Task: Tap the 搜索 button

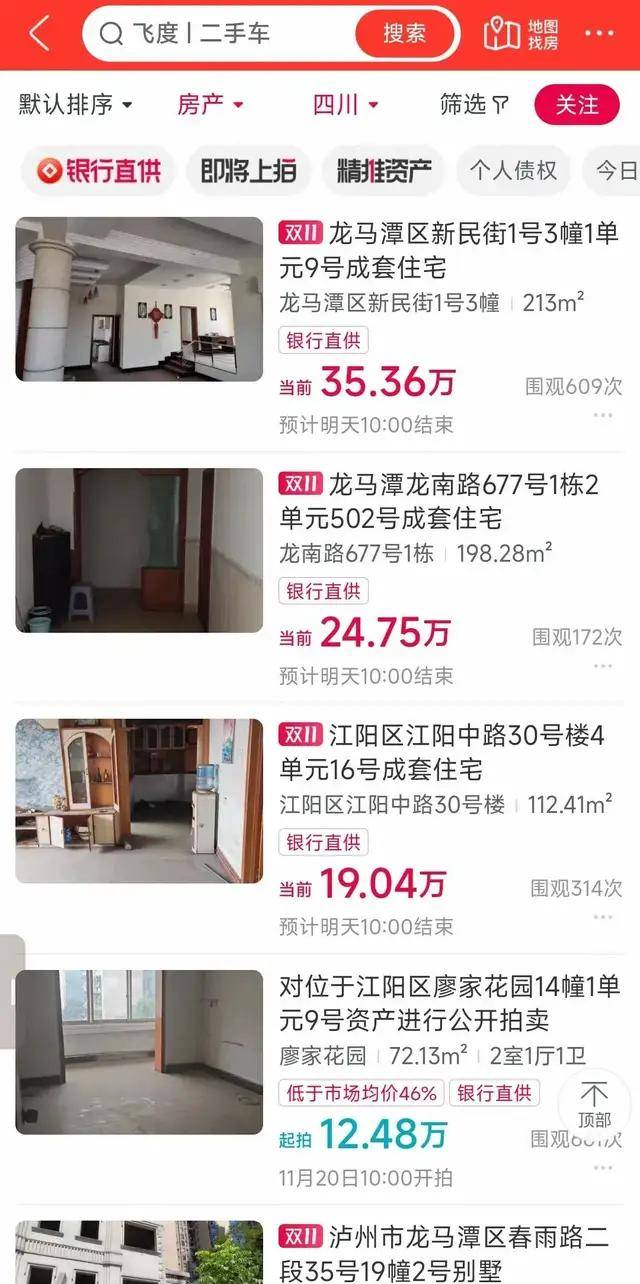Action: tap(404, 34)
